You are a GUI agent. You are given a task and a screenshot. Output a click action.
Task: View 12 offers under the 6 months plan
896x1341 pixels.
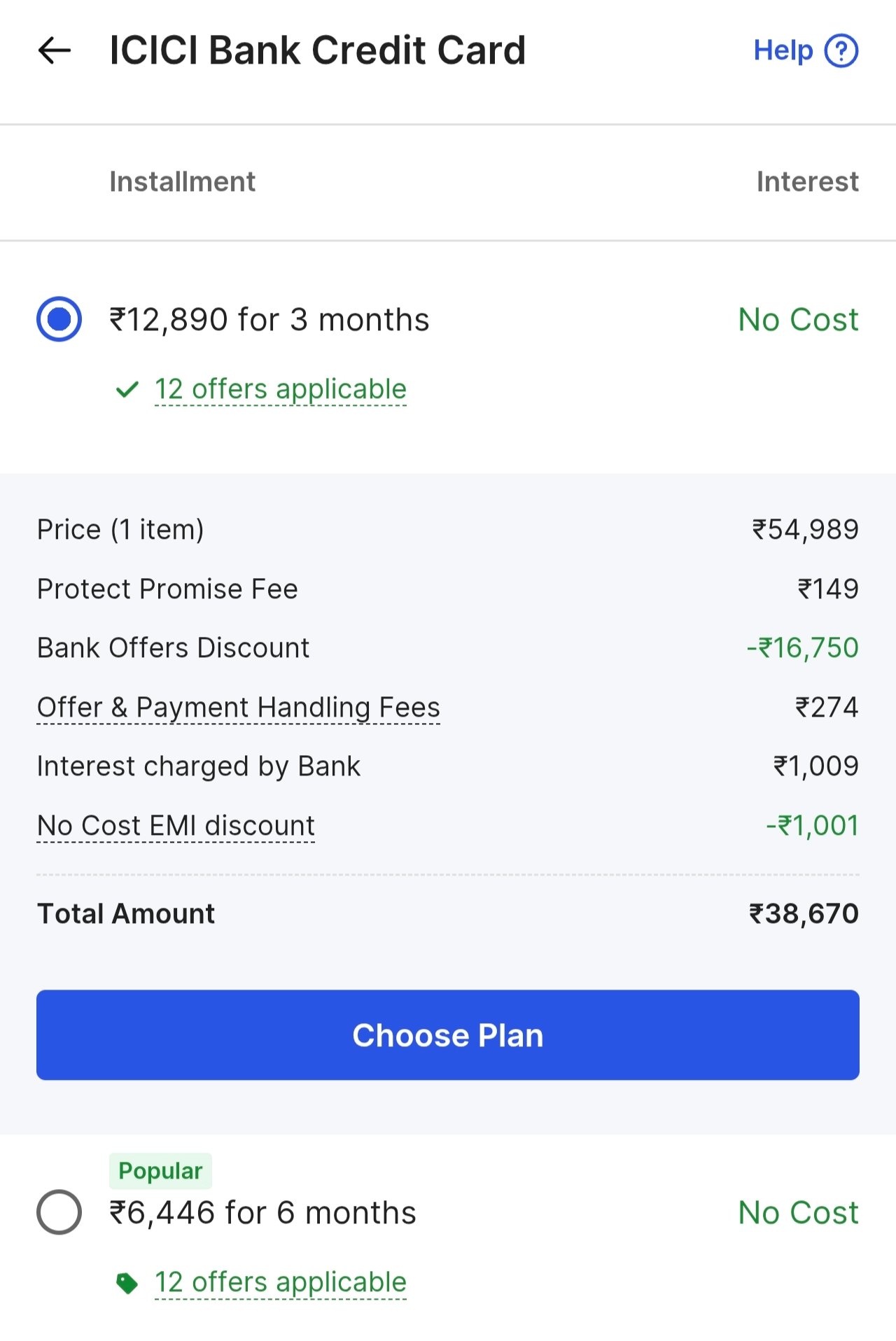pos(280,1282)
